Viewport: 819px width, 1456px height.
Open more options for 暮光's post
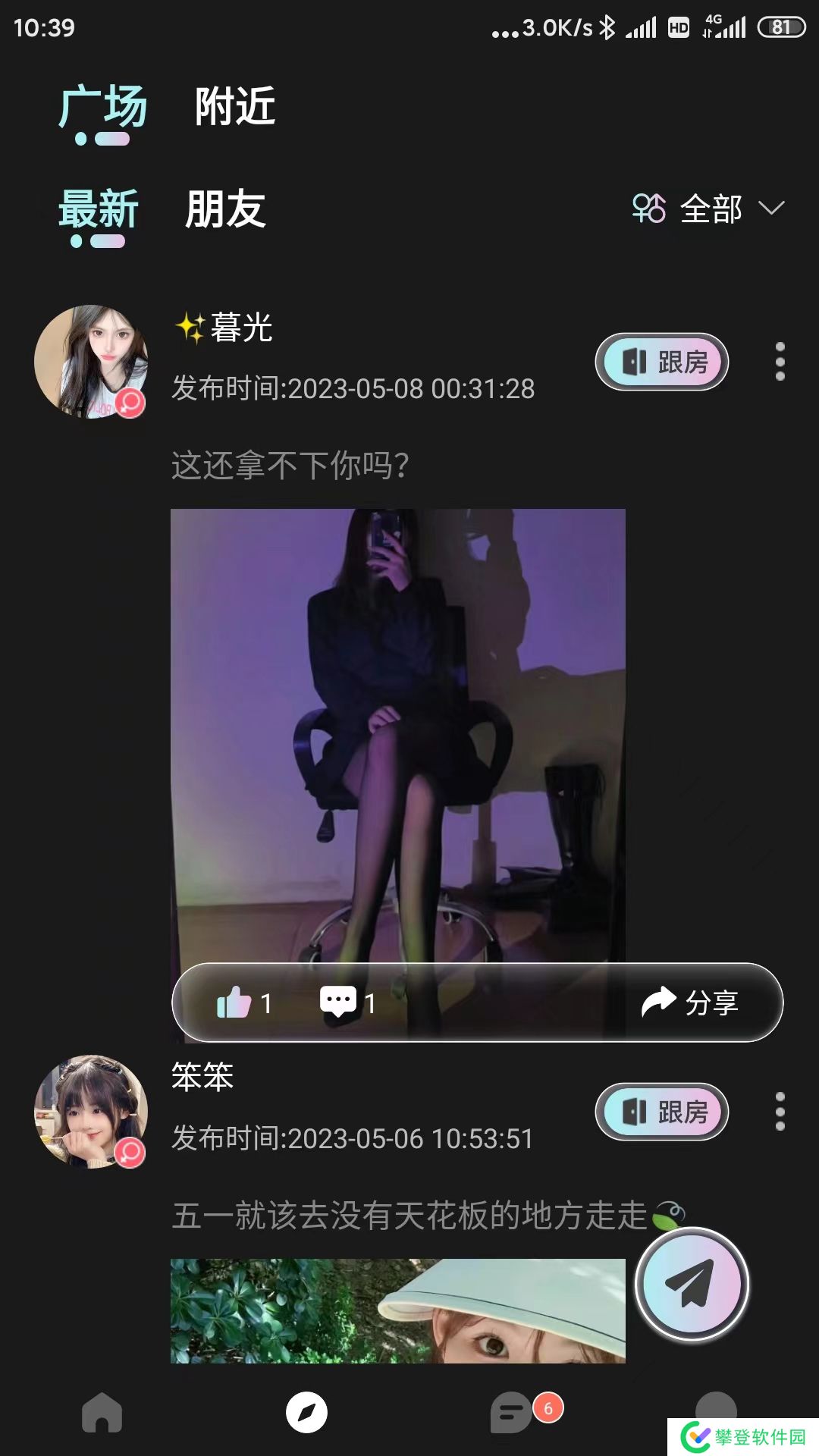(780, 362)
